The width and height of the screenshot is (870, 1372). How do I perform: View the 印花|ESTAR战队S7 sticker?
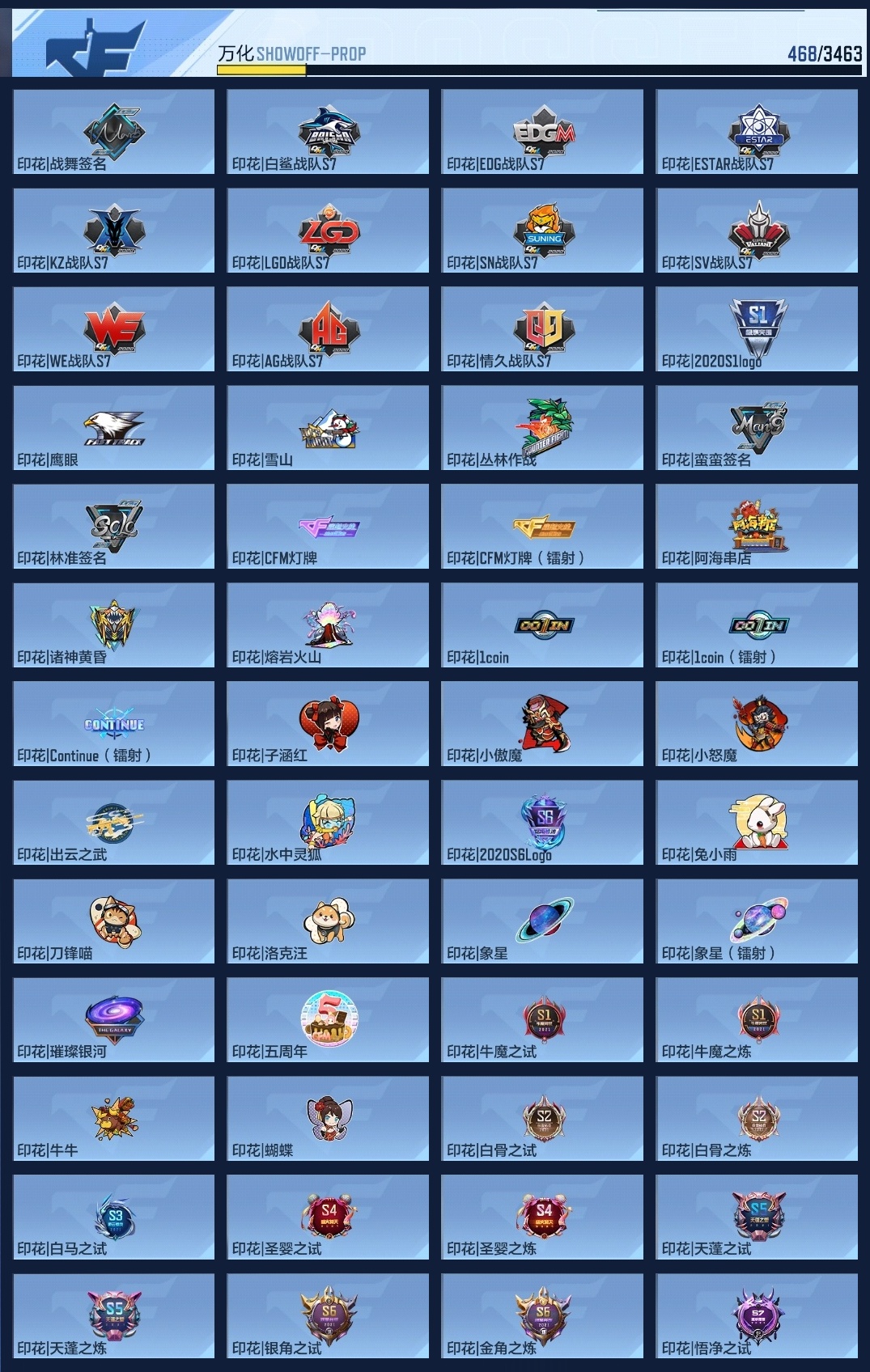click(x=757, y=132)
